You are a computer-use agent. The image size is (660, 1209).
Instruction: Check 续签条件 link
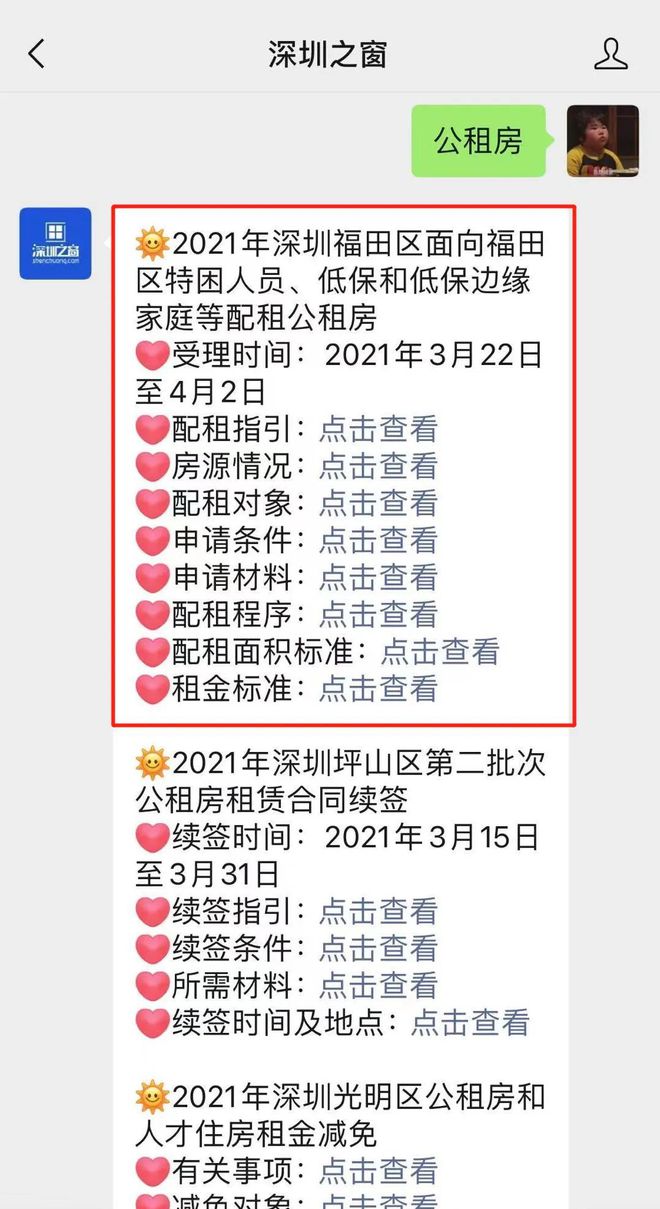[378, 948]
